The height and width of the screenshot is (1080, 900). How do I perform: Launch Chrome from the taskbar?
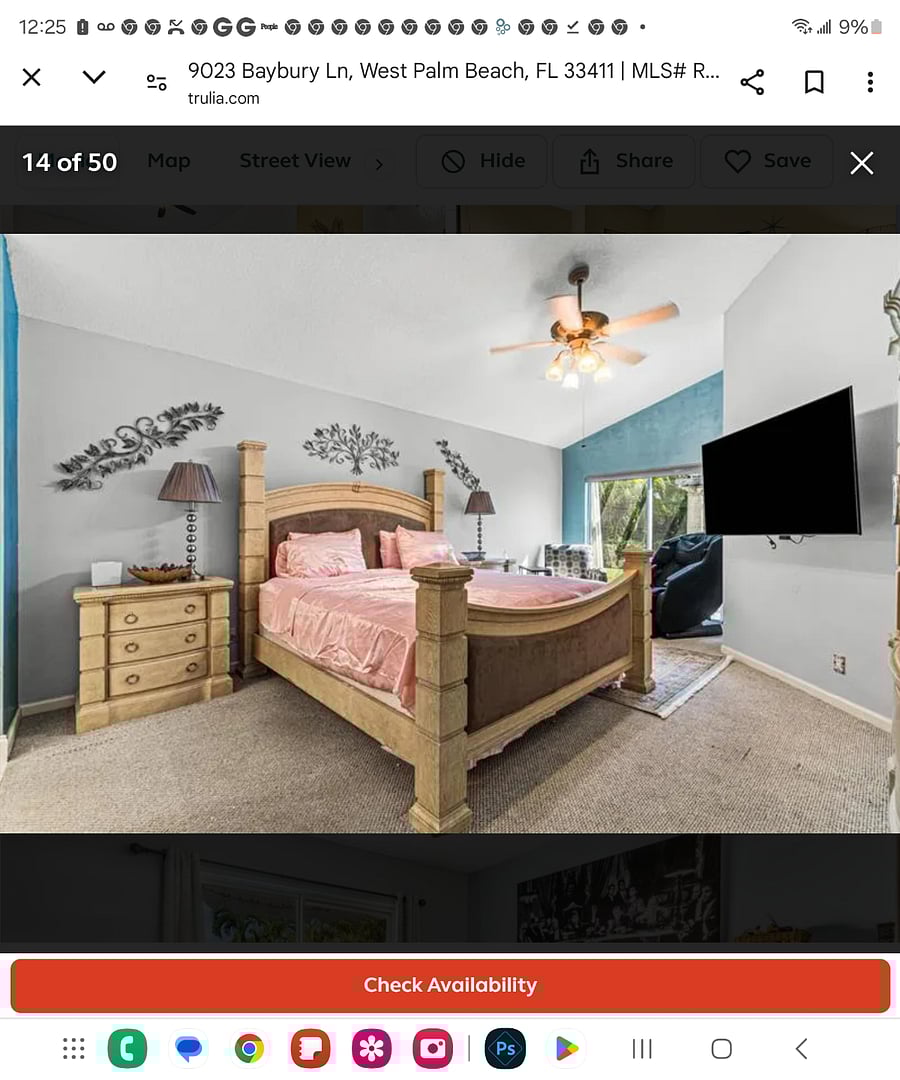pyautogui.click(x=249, y=1048)
